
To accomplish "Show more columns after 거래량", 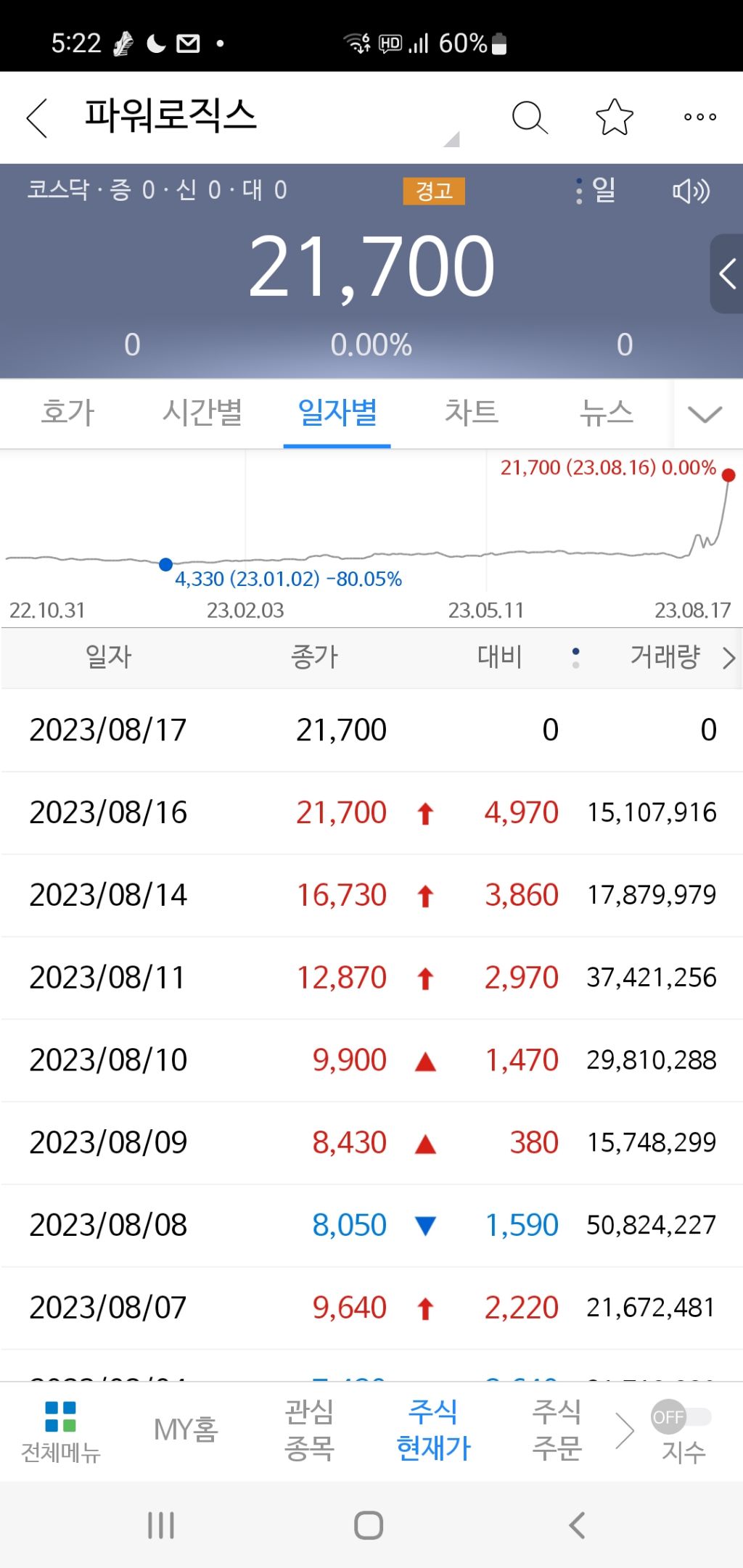I will click(728, 658).
